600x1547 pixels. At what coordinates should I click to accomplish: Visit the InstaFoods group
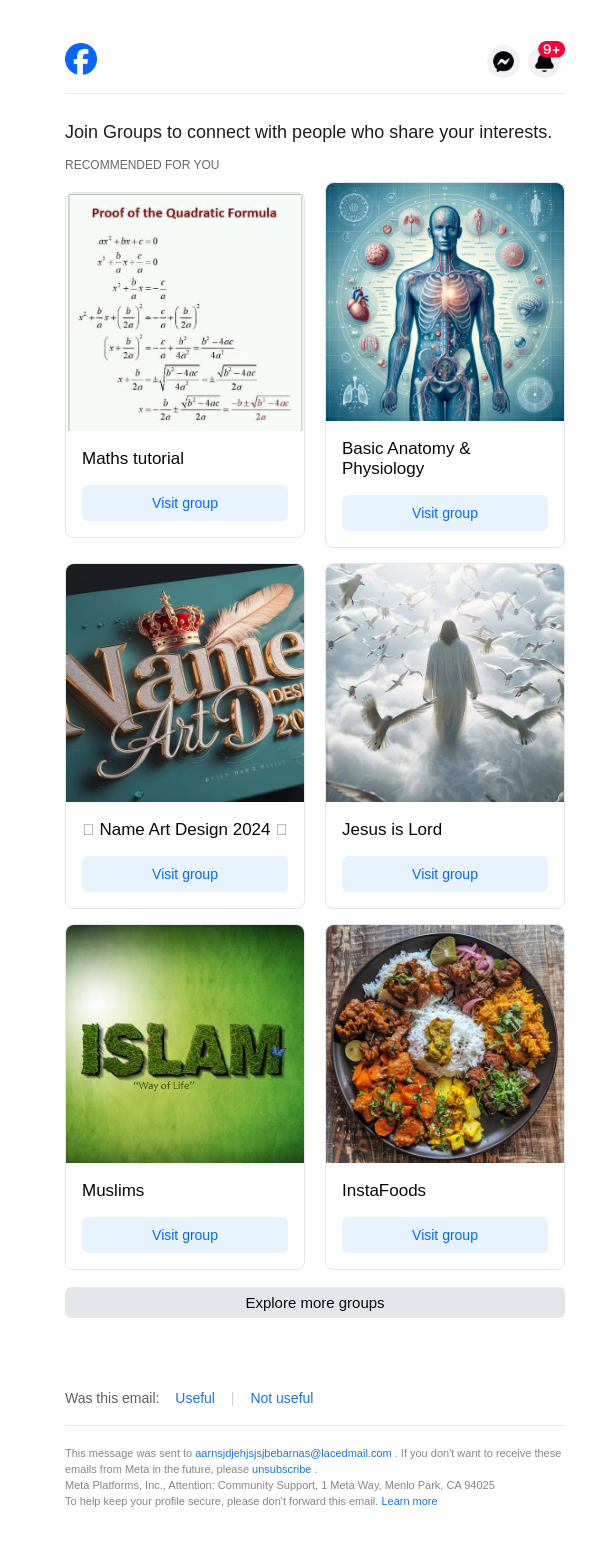[445, 1235]
